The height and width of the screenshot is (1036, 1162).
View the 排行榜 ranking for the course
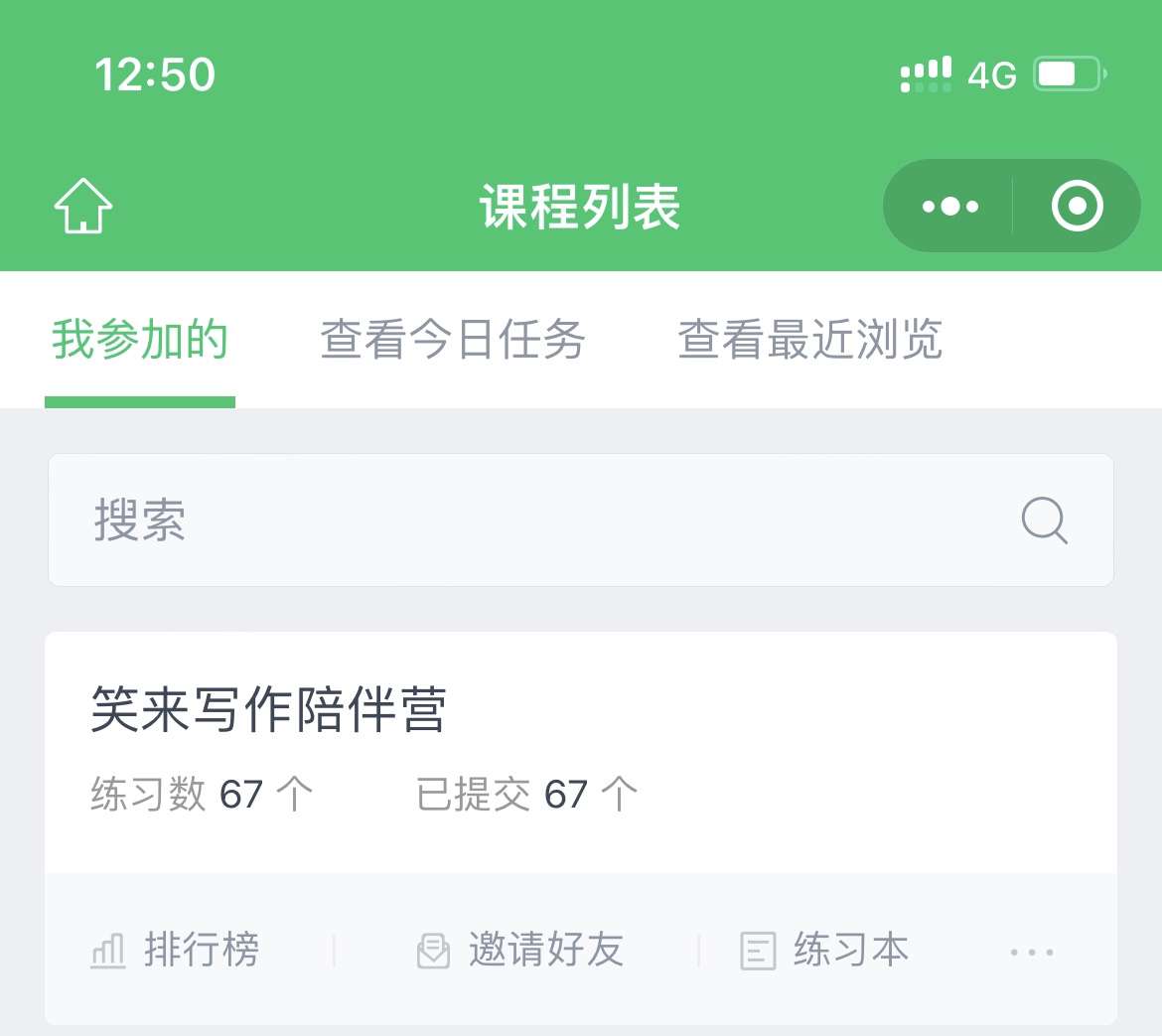point(176,951)
